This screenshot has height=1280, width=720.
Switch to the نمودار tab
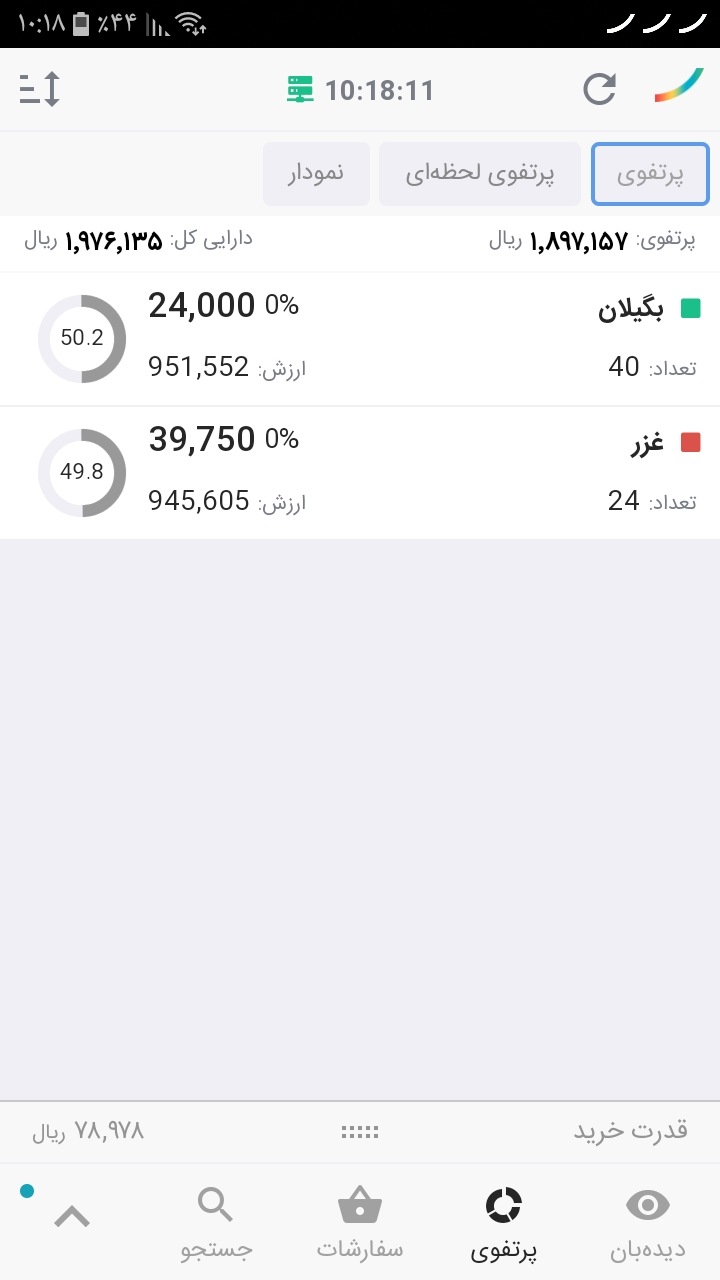coord(316,174)
